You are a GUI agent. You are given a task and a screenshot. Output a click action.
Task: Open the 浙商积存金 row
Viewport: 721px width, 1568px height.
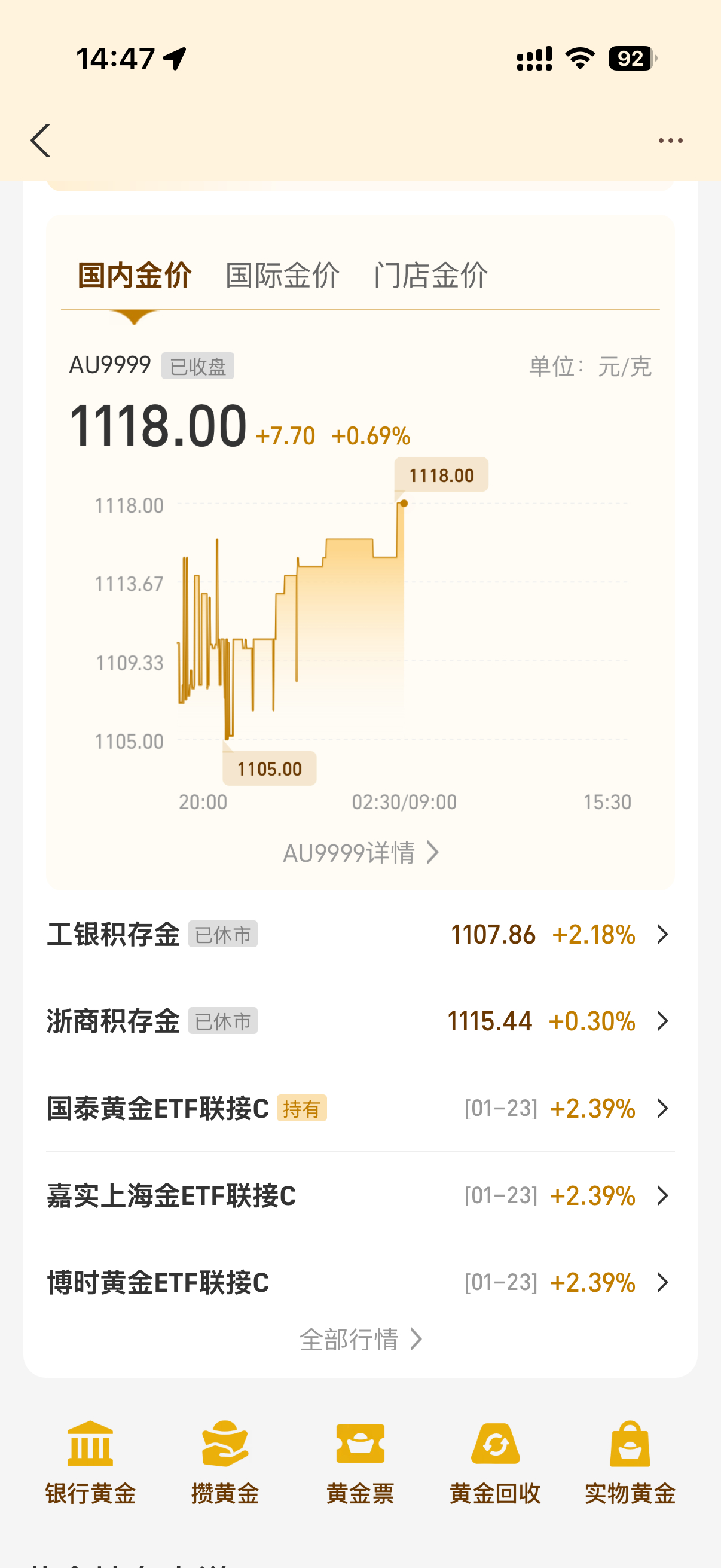click(360, 1021)
